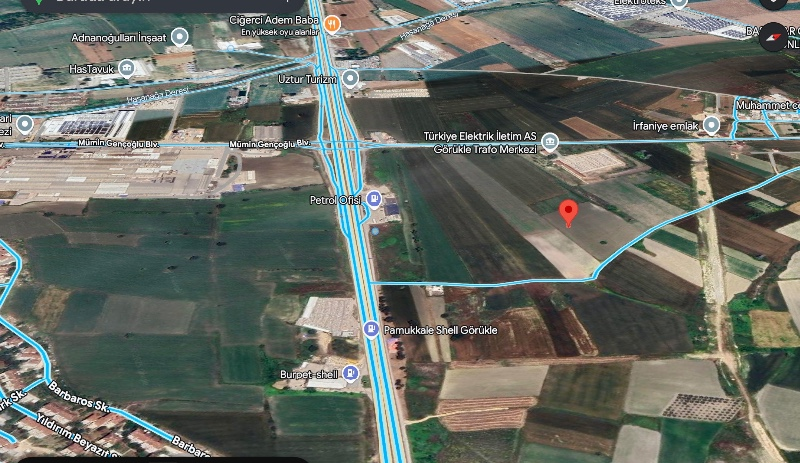Select the Uztur Turizm map marker
Viewport: 800px width, 463px height.
350,78
